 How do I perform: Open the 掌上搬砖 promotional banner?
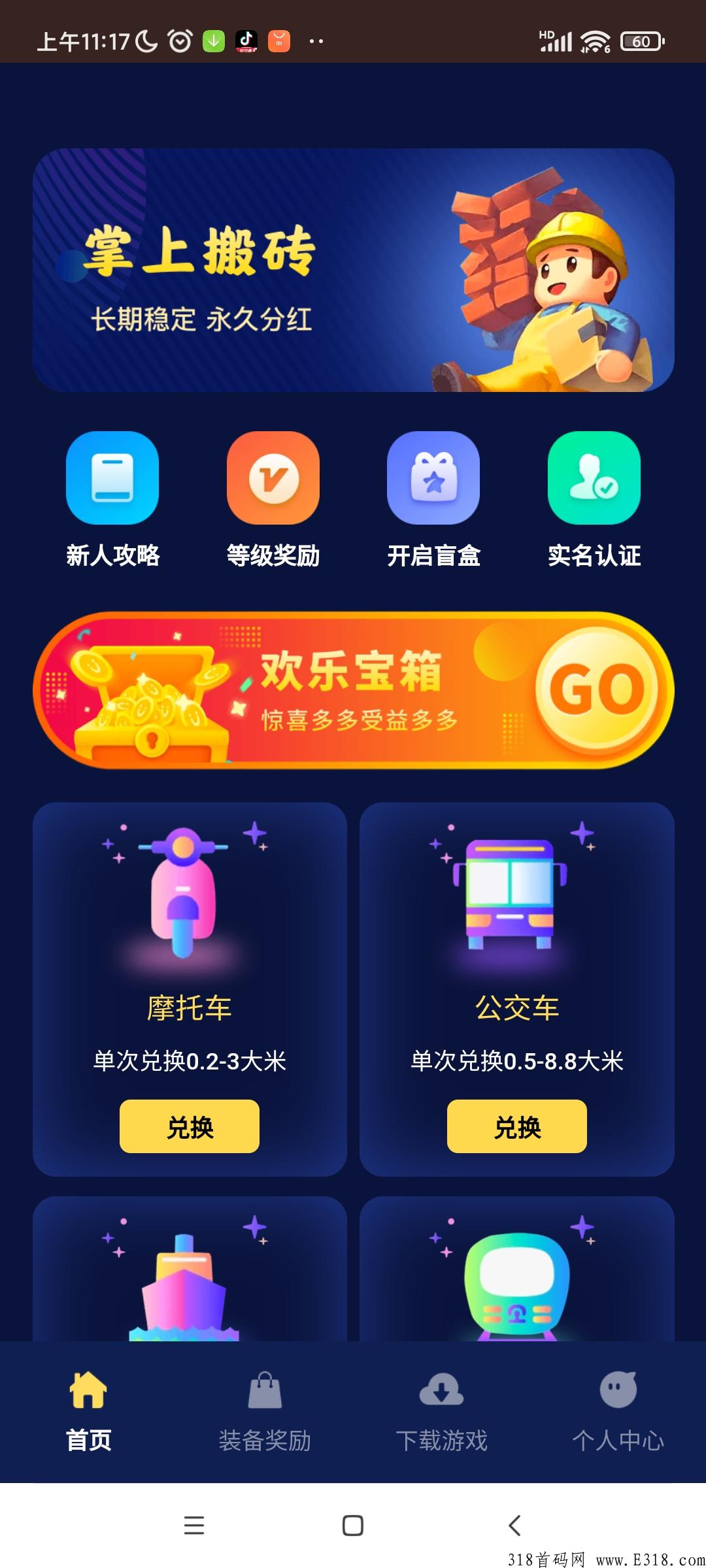[x=353, y=270]
